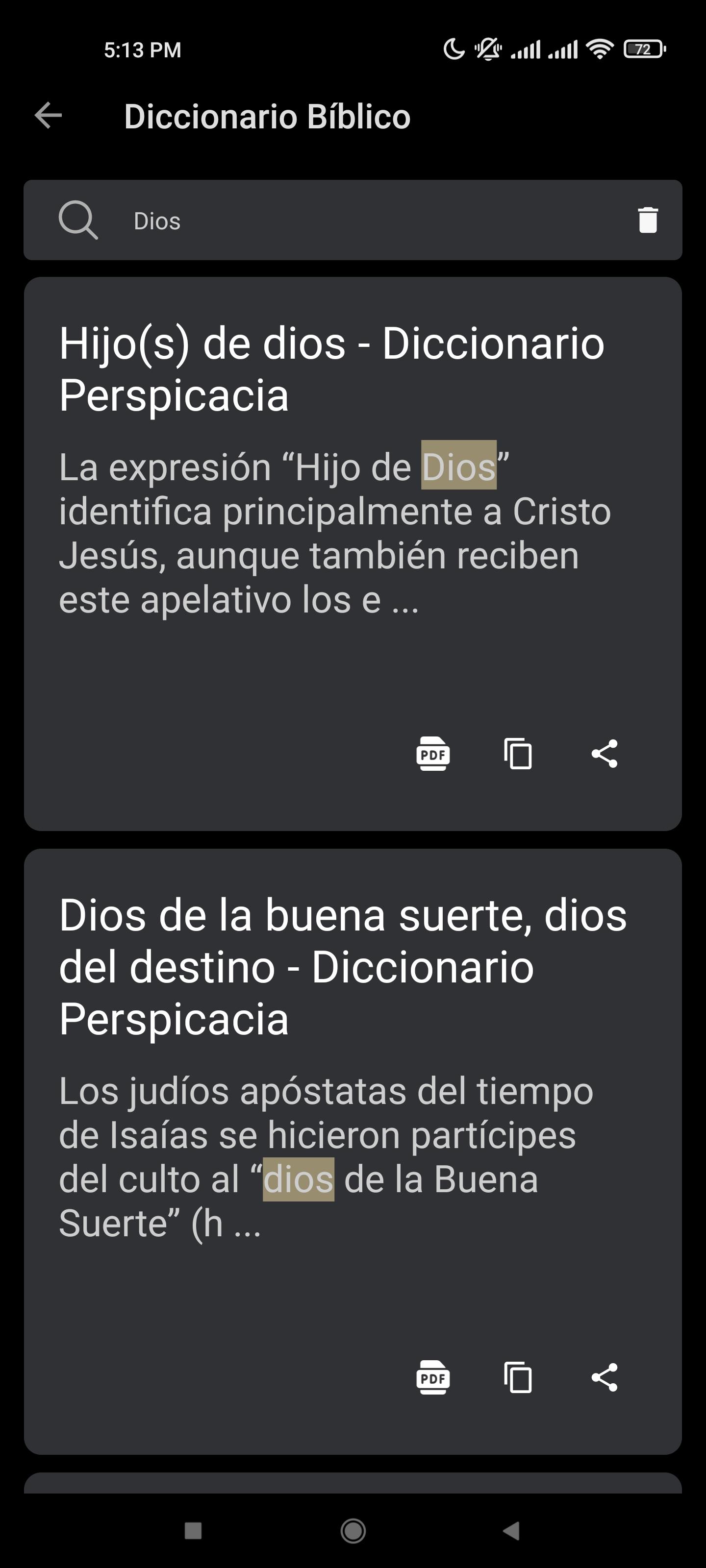Copy Dios de la buena suerte entry text

518,1377
